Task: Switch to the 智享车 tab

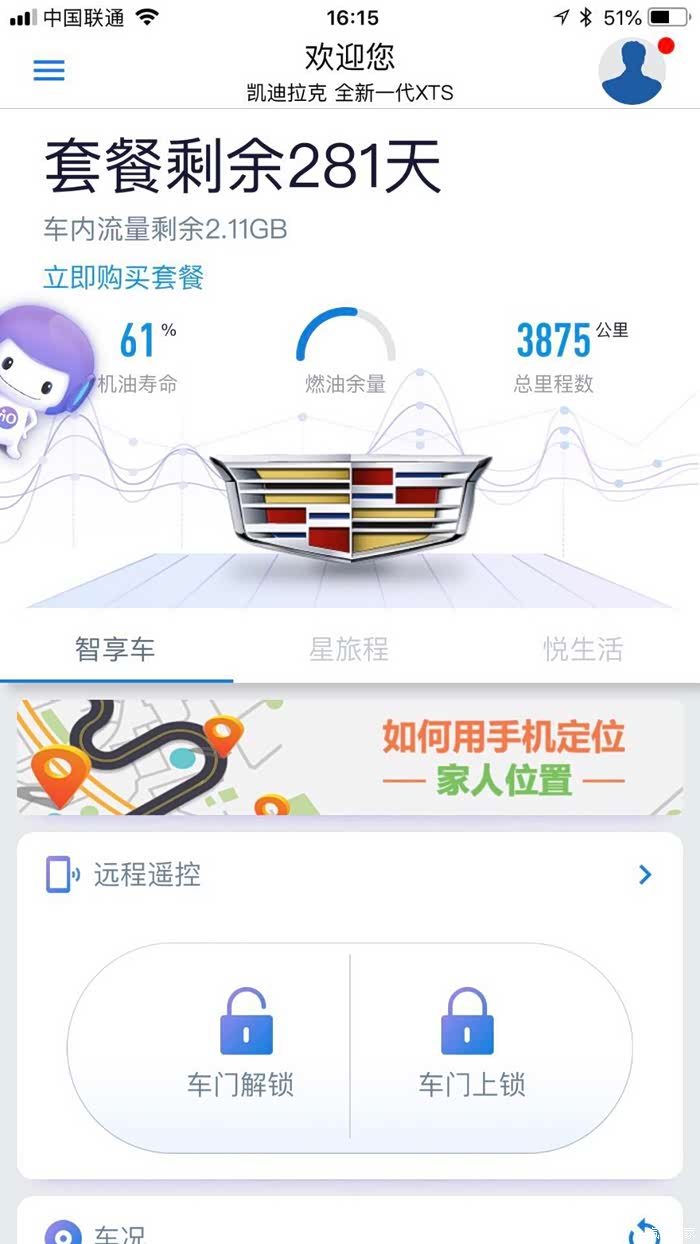Action: click(x=115, y=649)
